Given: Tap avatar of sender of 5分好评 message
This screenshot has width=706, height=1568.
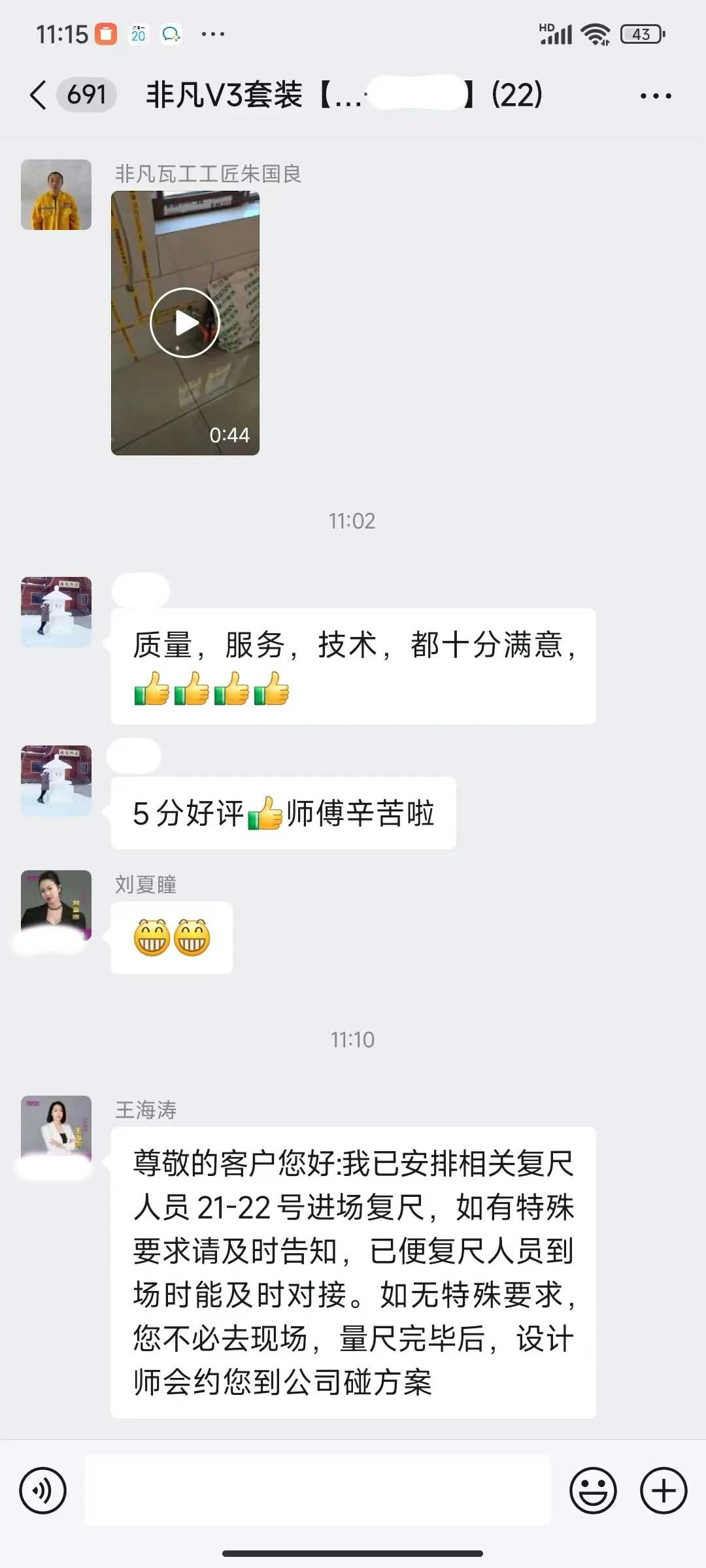Looking at the screenshot, I should point(56,780).
